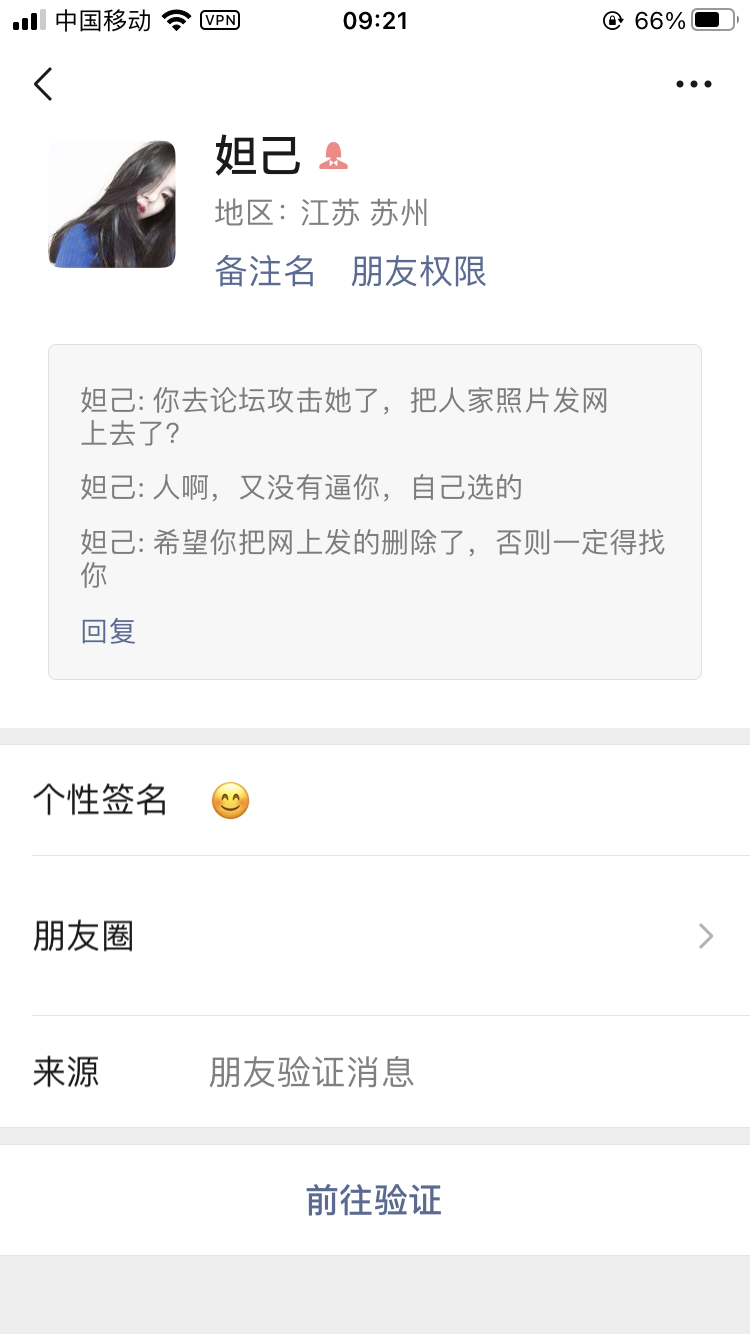Open 朋友圈 moments row
Image resolution: width=750 pixels, height=1334 pixels.
(x=375, y=936)
